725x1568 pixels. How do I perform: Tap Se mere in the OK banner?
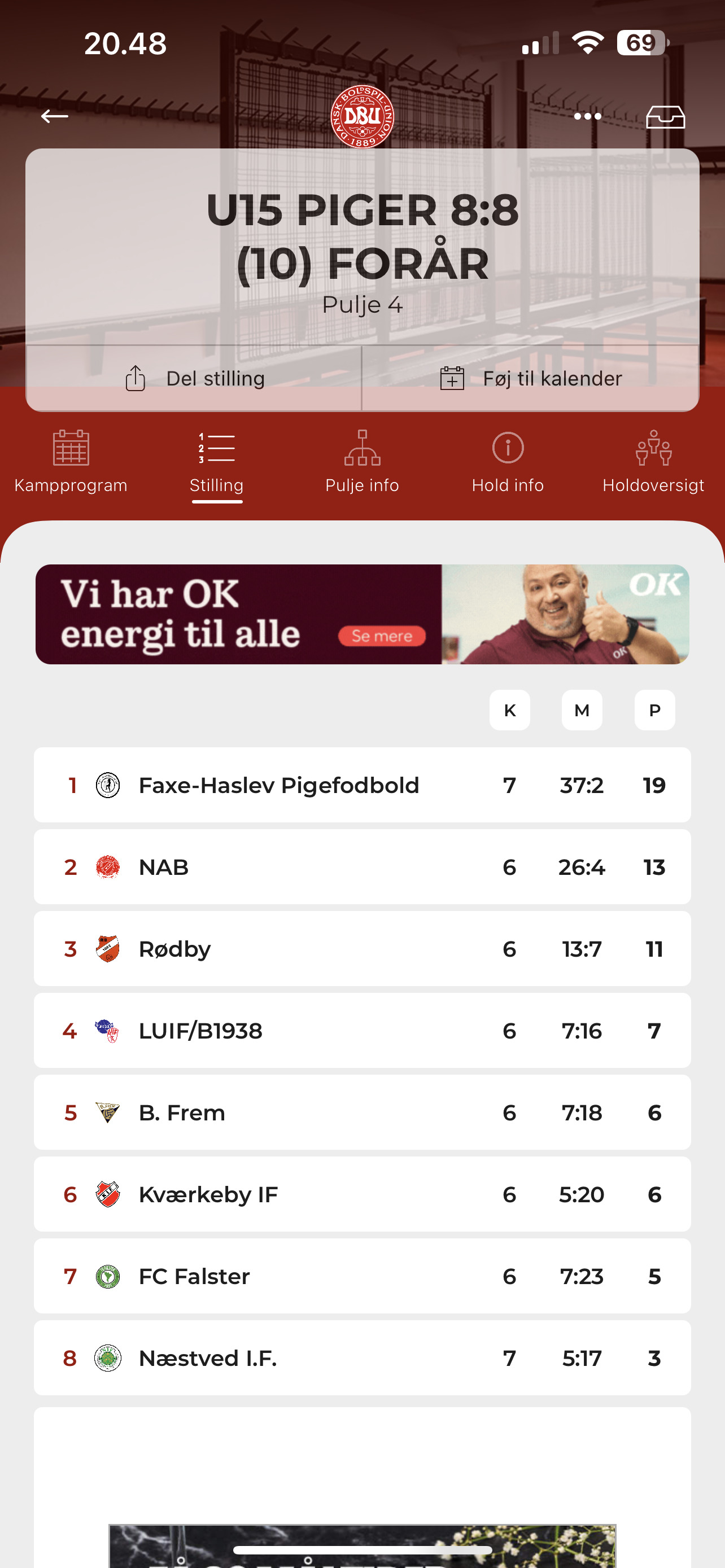(382, 636)
